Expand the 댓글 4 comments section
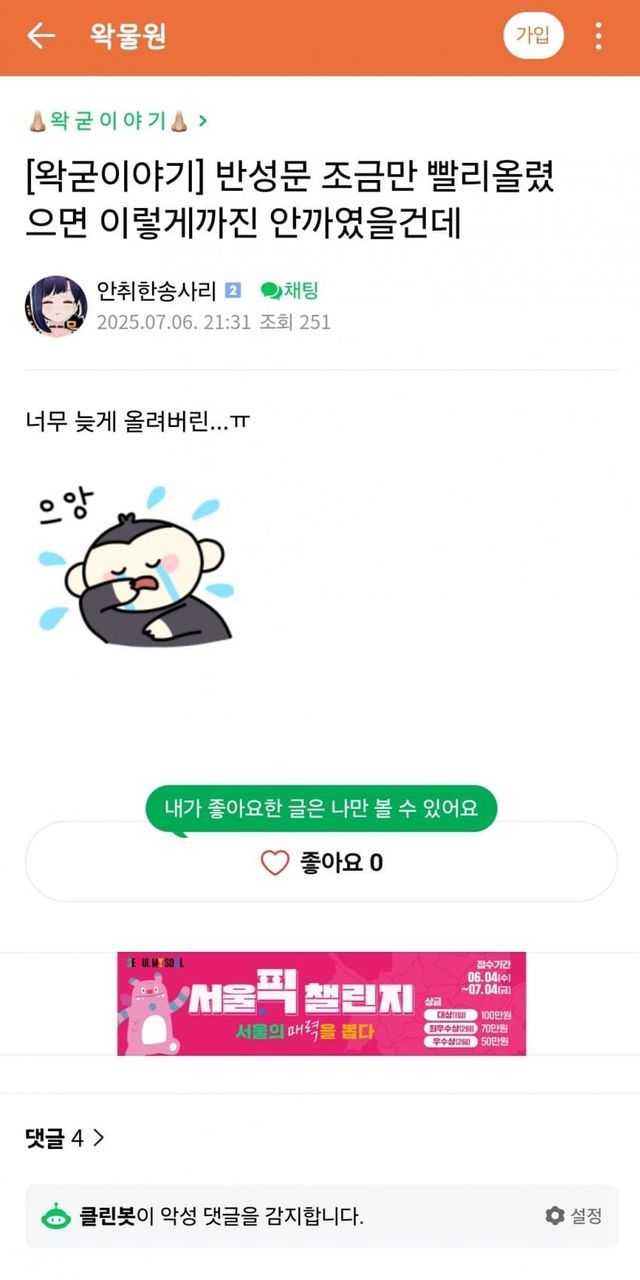Viewport: 640px width, 1280px height. click(65, 1138)
